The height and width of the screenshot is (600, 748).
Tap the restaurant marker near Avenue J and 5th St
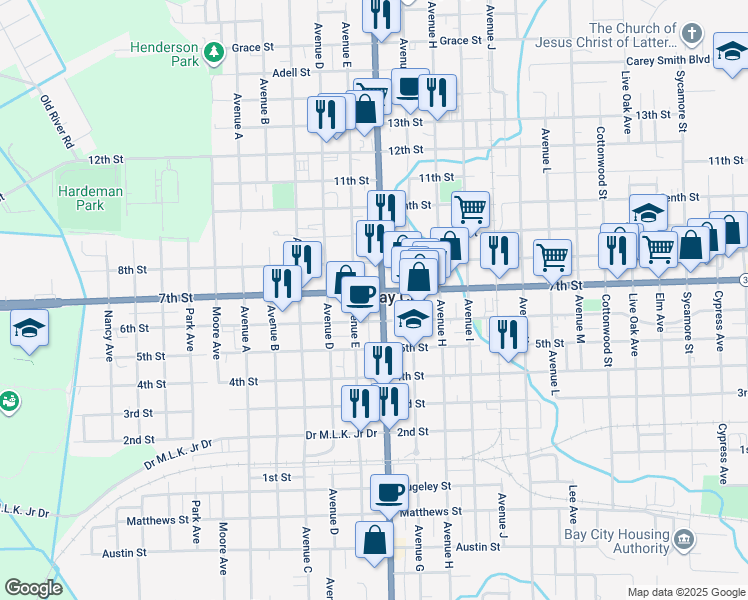(x=511, y=334)
